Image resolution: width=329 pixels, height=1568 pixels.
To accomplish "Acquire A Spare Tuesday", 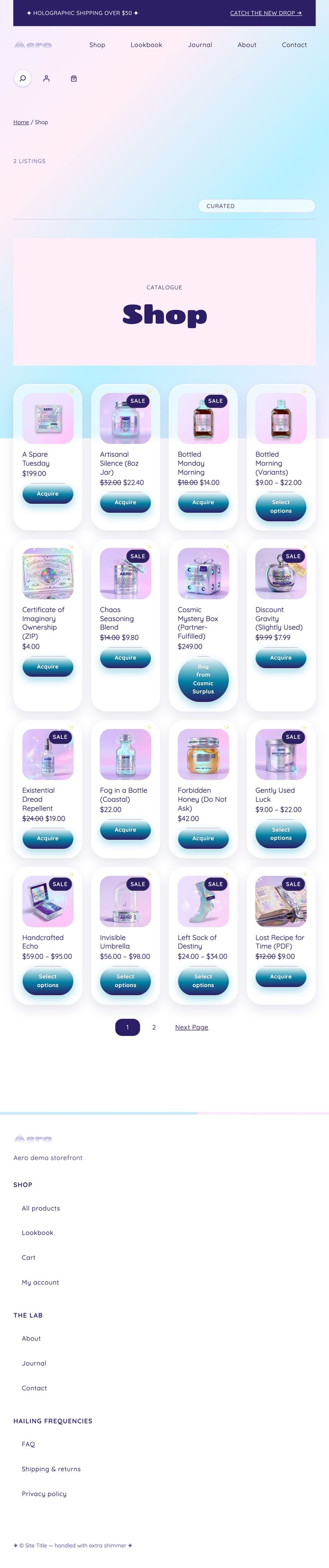I will (47, 494).
